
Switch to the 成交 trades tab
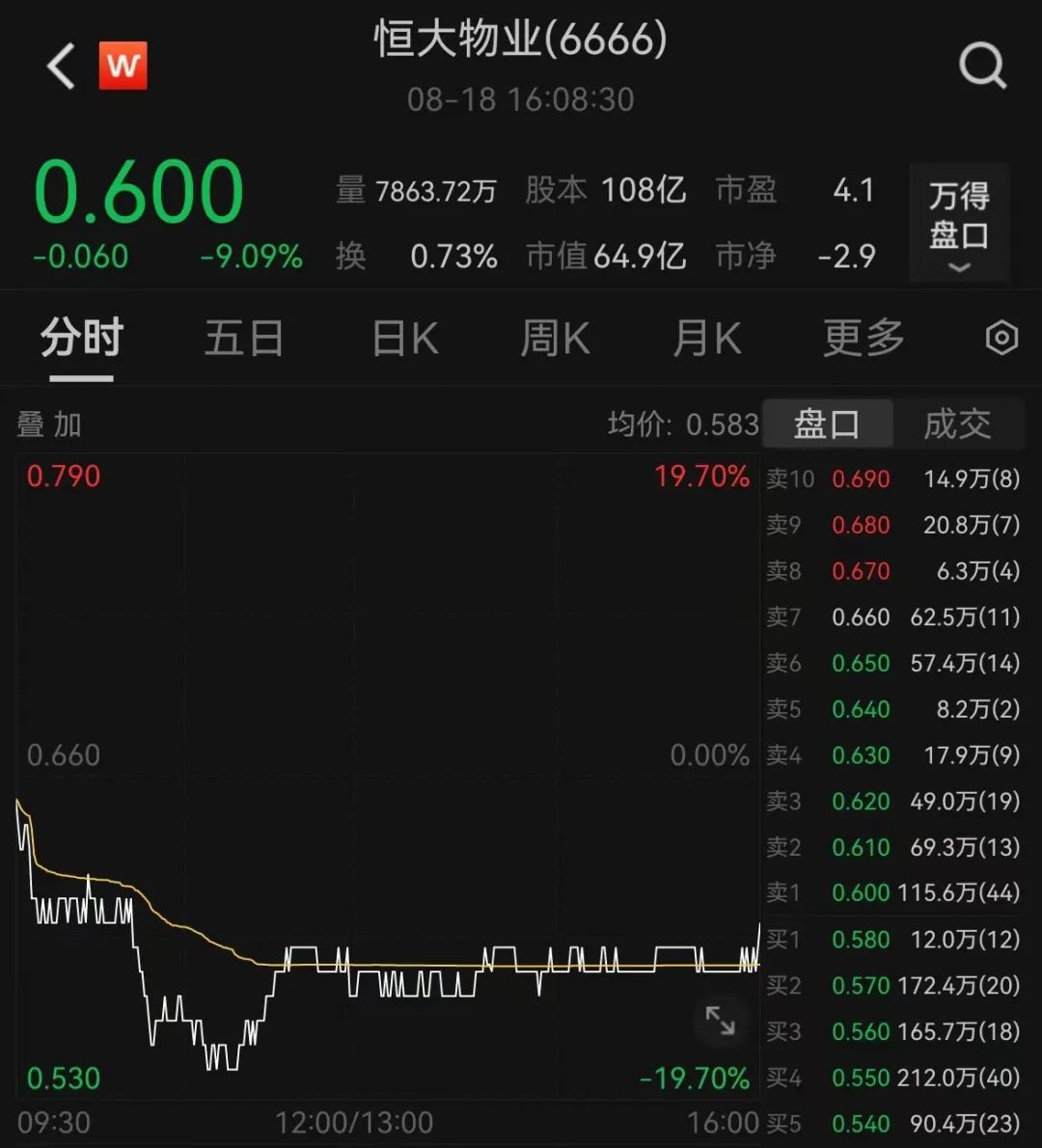coord(957,424)
